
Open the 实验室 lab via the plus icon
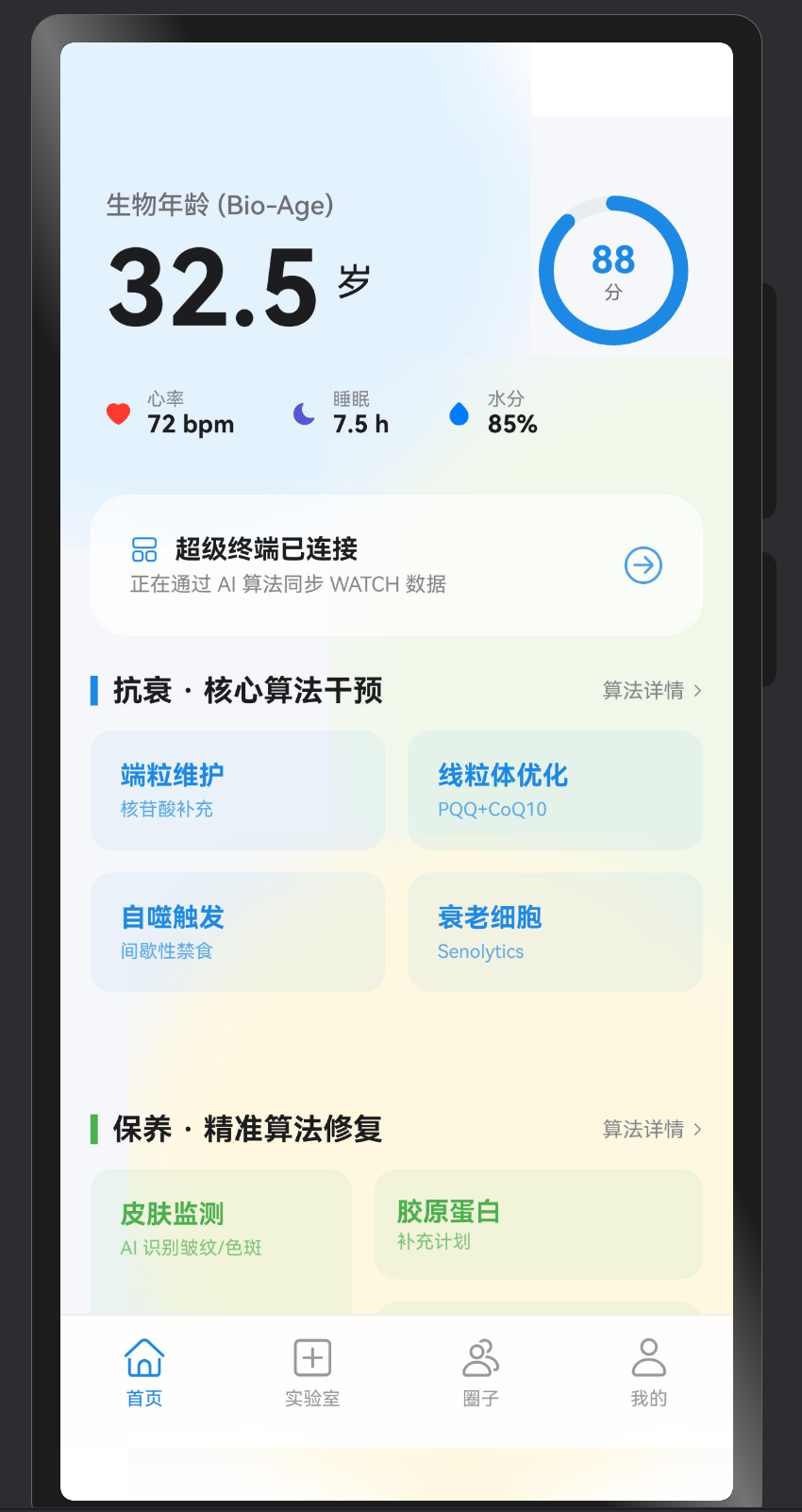pos(311,1356)
